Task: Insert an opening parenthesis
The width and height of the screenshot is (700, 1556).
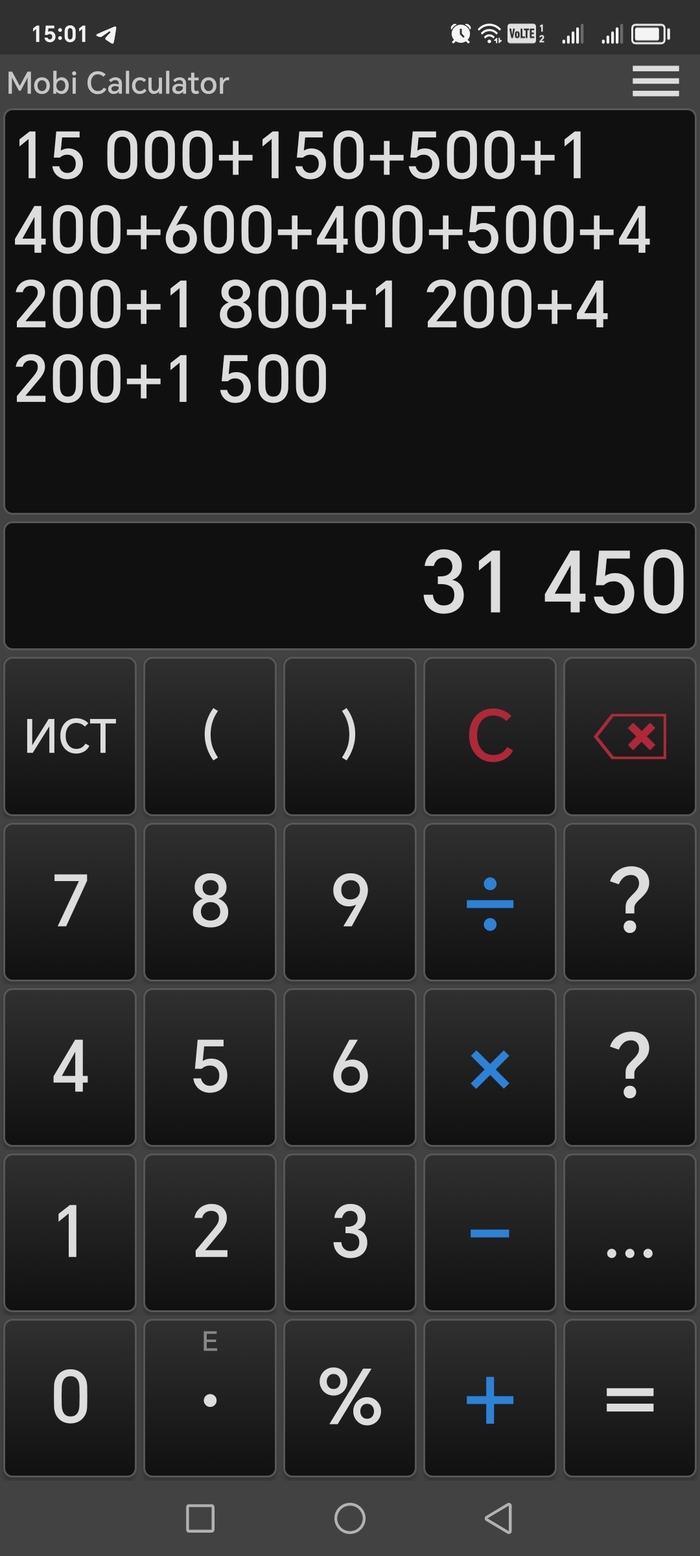Action: click(210, 736)
